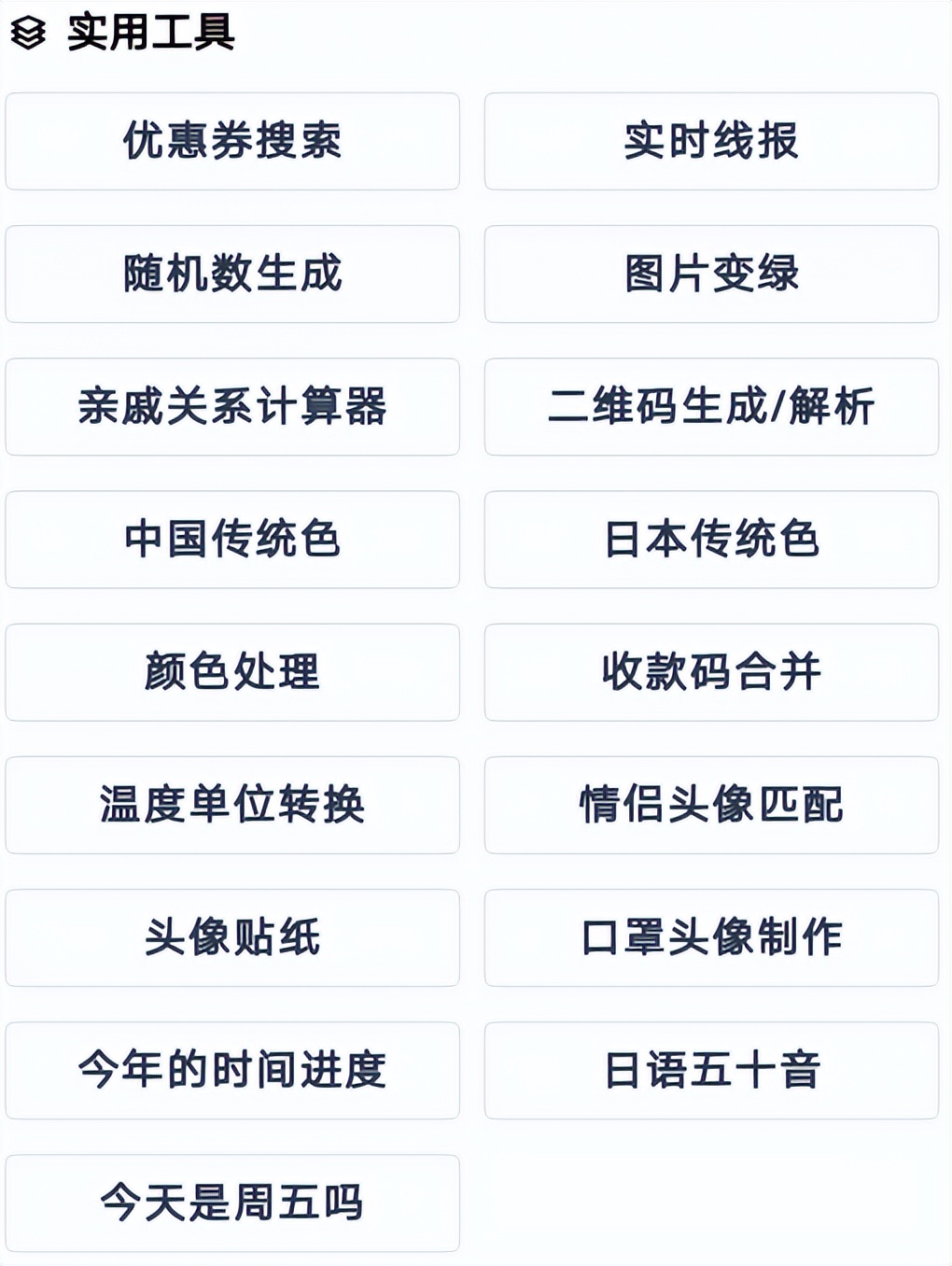Select 二维码生成/解析 tool

point(711,407)
